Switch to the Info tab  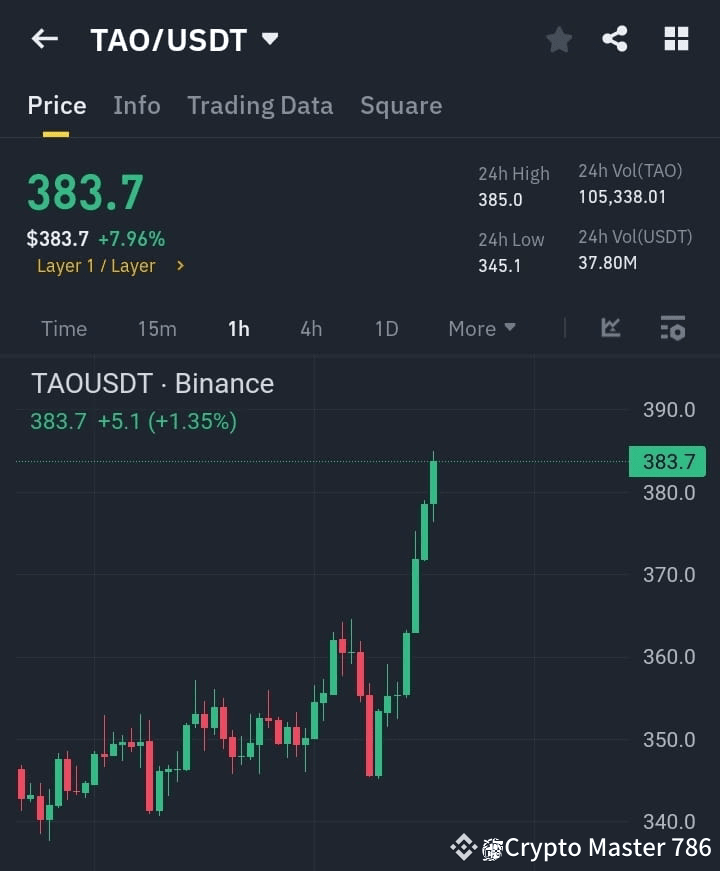[137, 105]
